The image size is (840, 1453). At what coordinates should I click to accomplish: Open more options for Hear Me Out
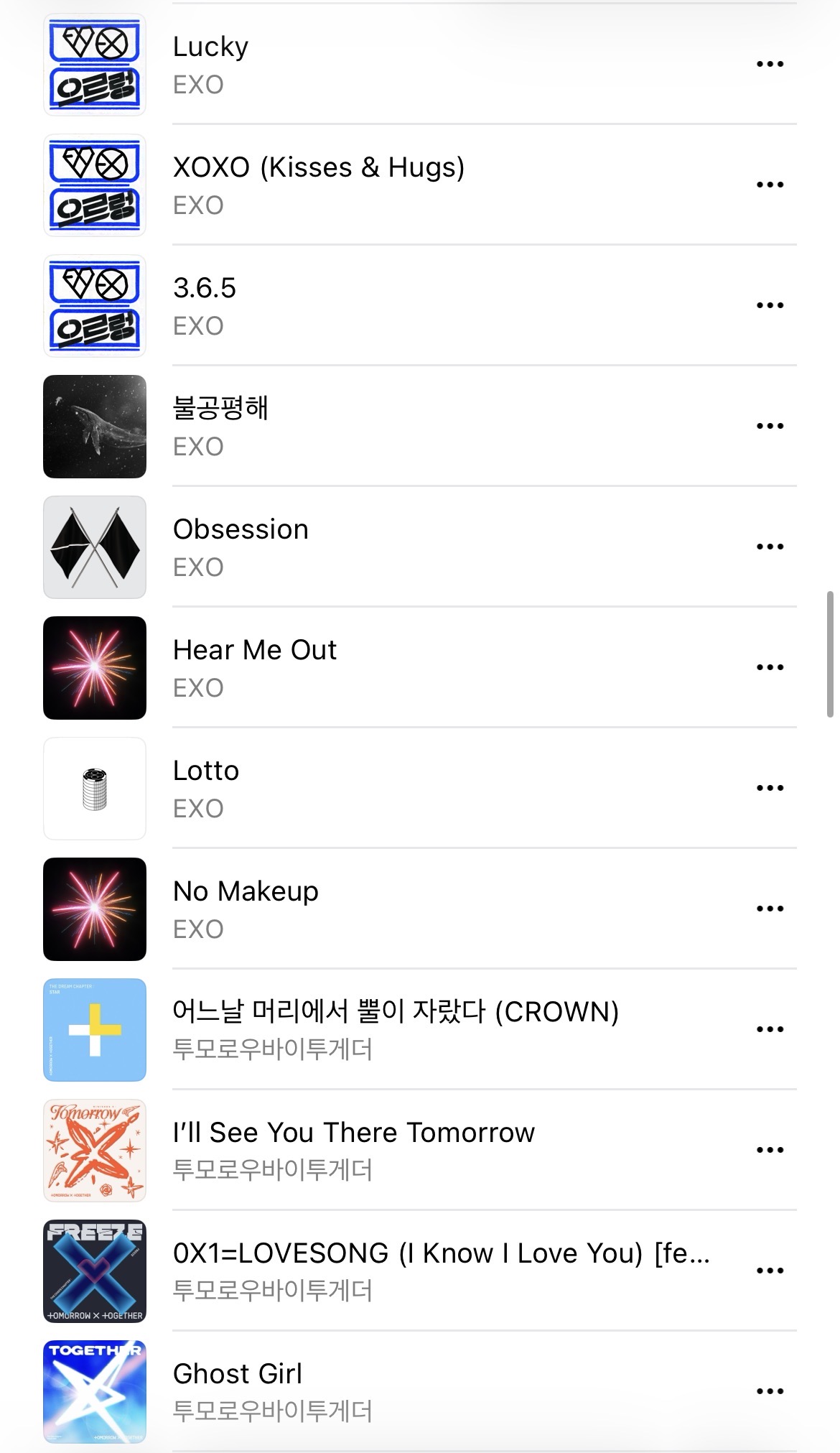click(770, 667)
